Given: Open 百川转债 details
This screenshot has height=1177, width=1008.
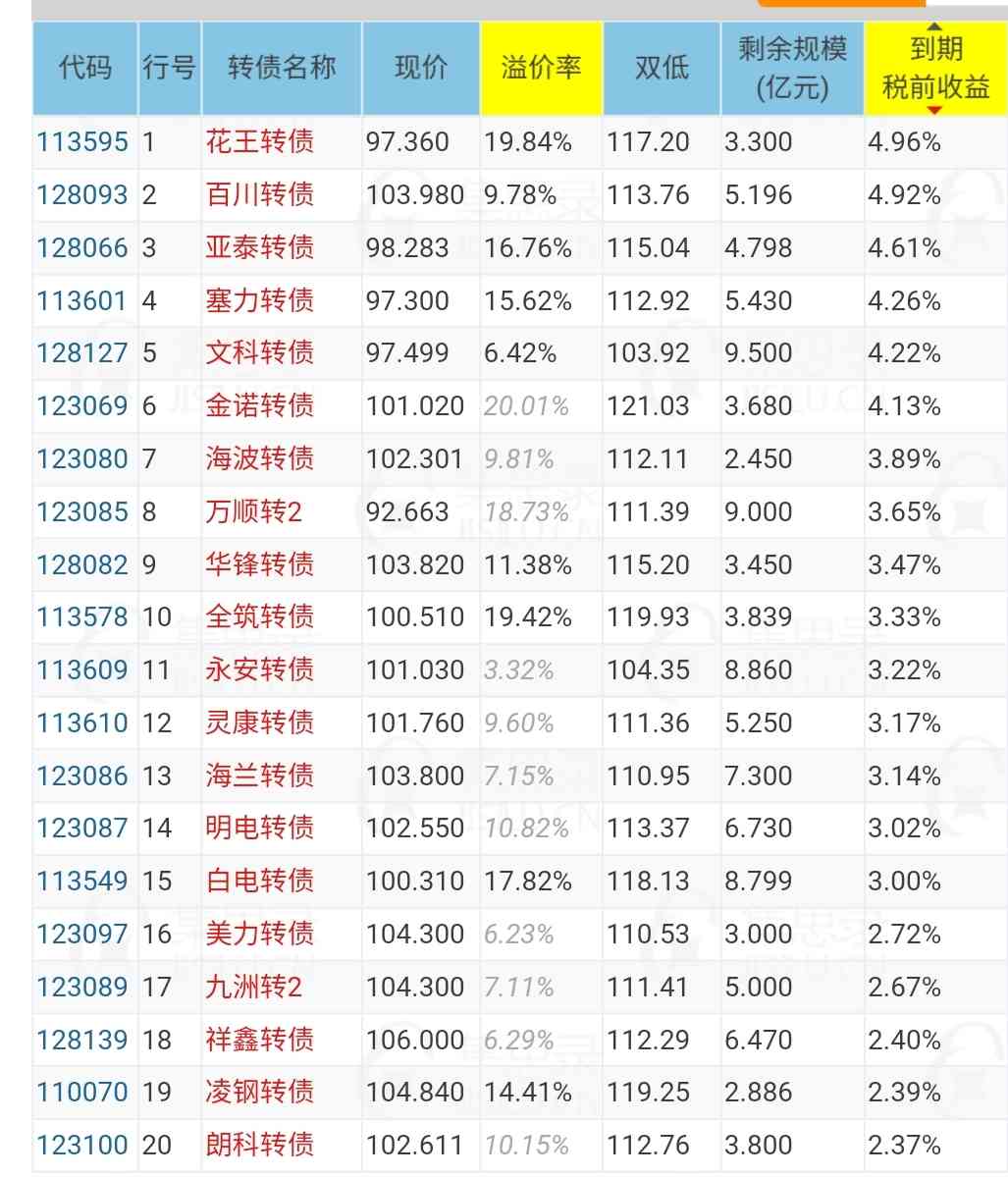Looking at the screenshot, I should pos(260,195).
